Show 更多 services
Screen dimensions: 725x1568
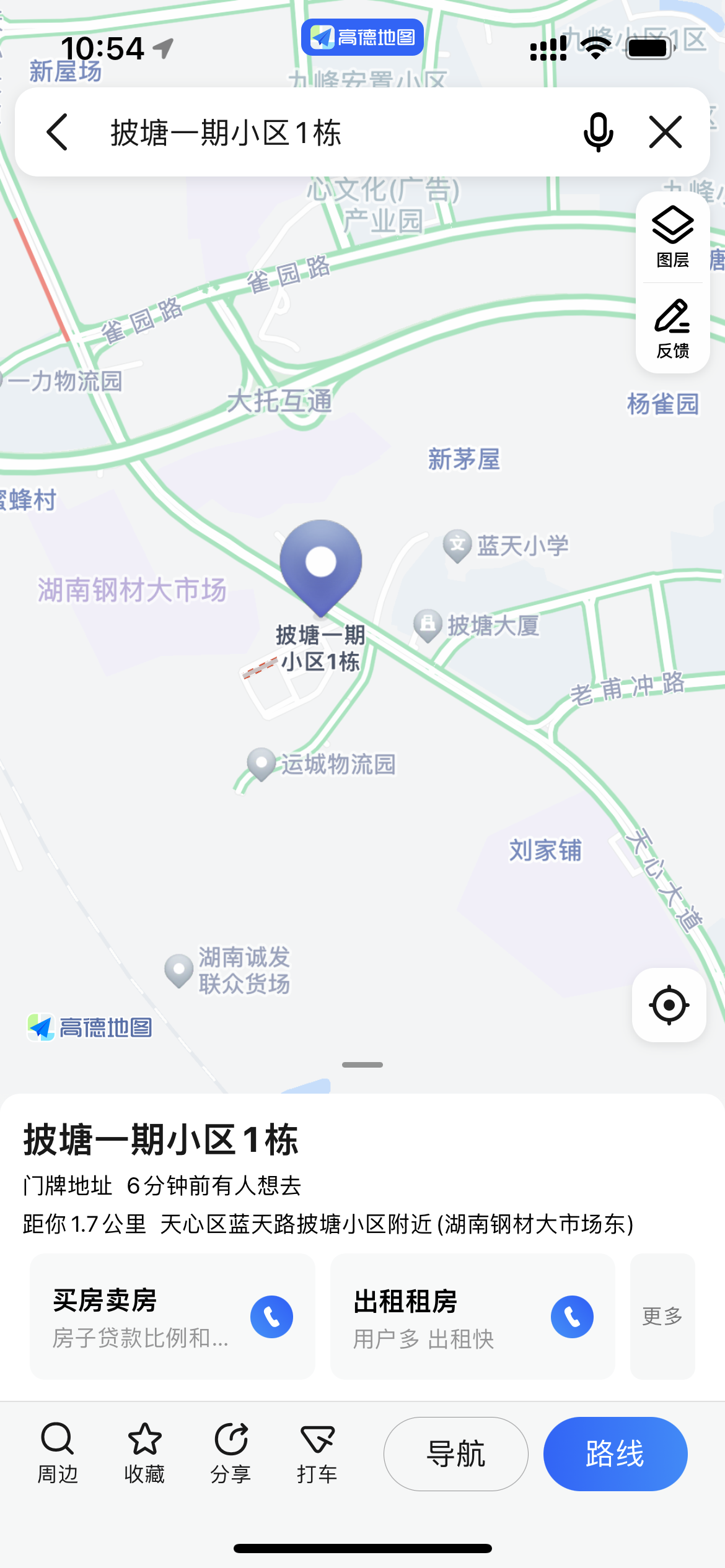[662, 1316]
